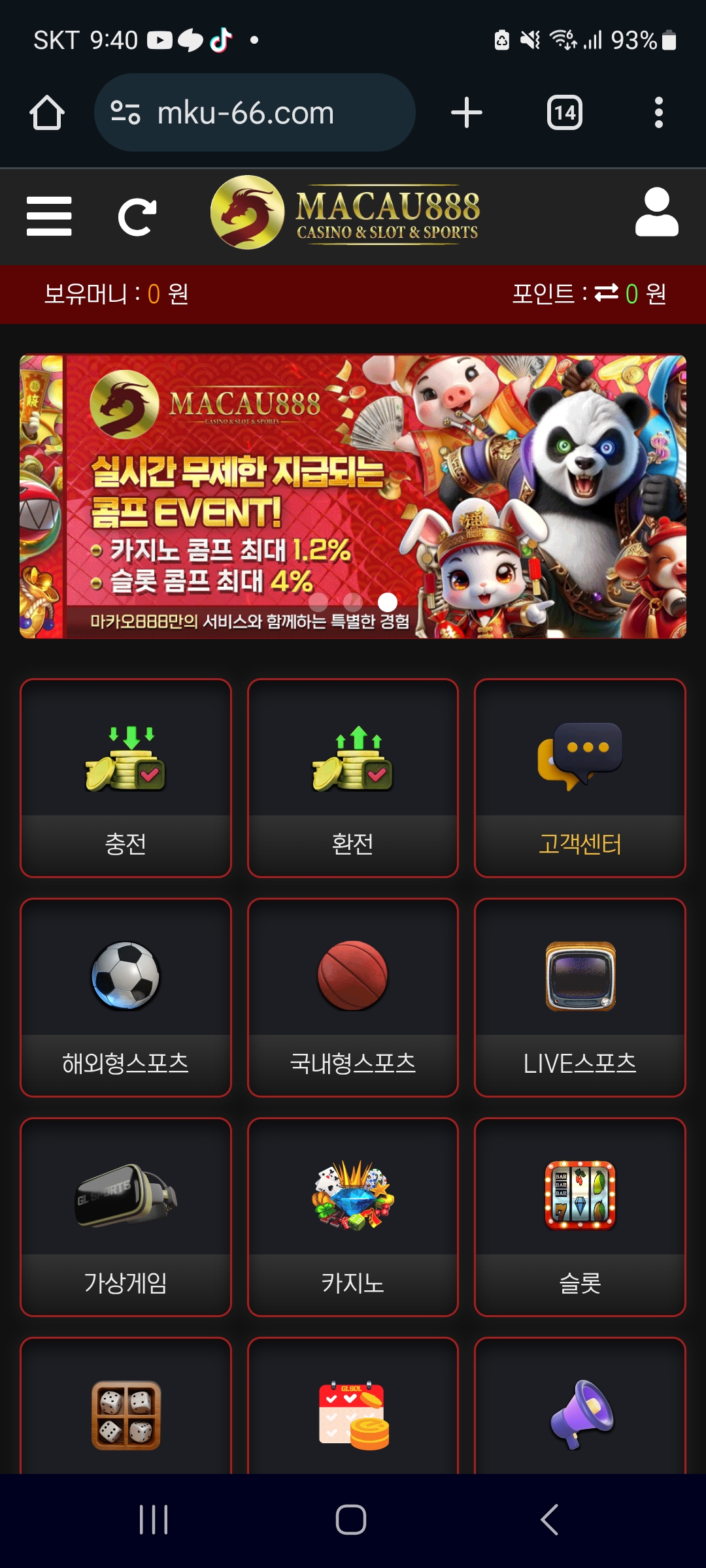The image size is (706, 1568).
Task: Tap the refresh icon in the site header
Action: click(137, 217)
